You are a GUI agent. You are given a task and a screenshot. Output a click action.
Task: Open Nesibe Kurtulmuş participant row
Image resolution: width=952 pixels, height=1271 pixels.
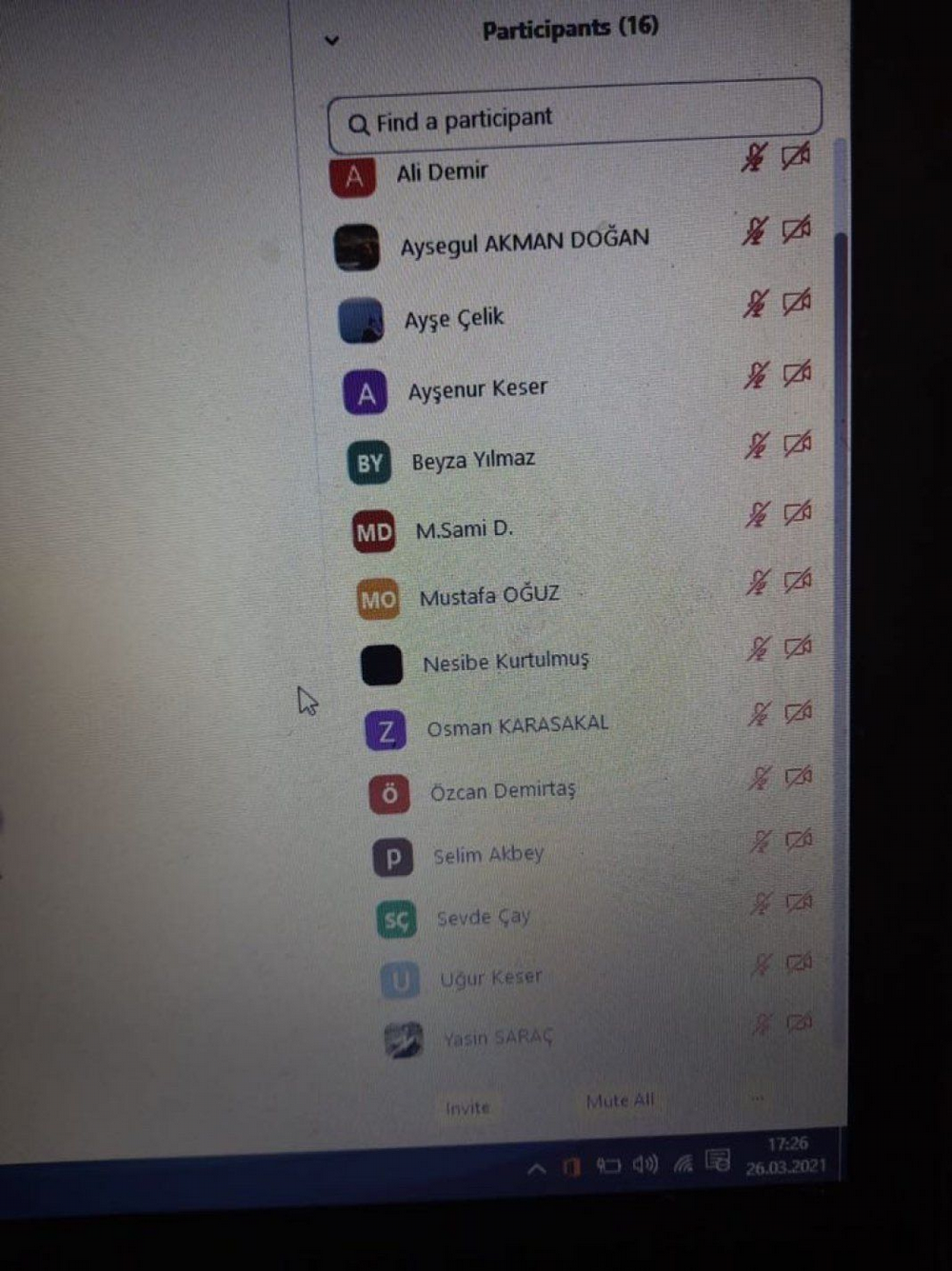pos(506,662)
